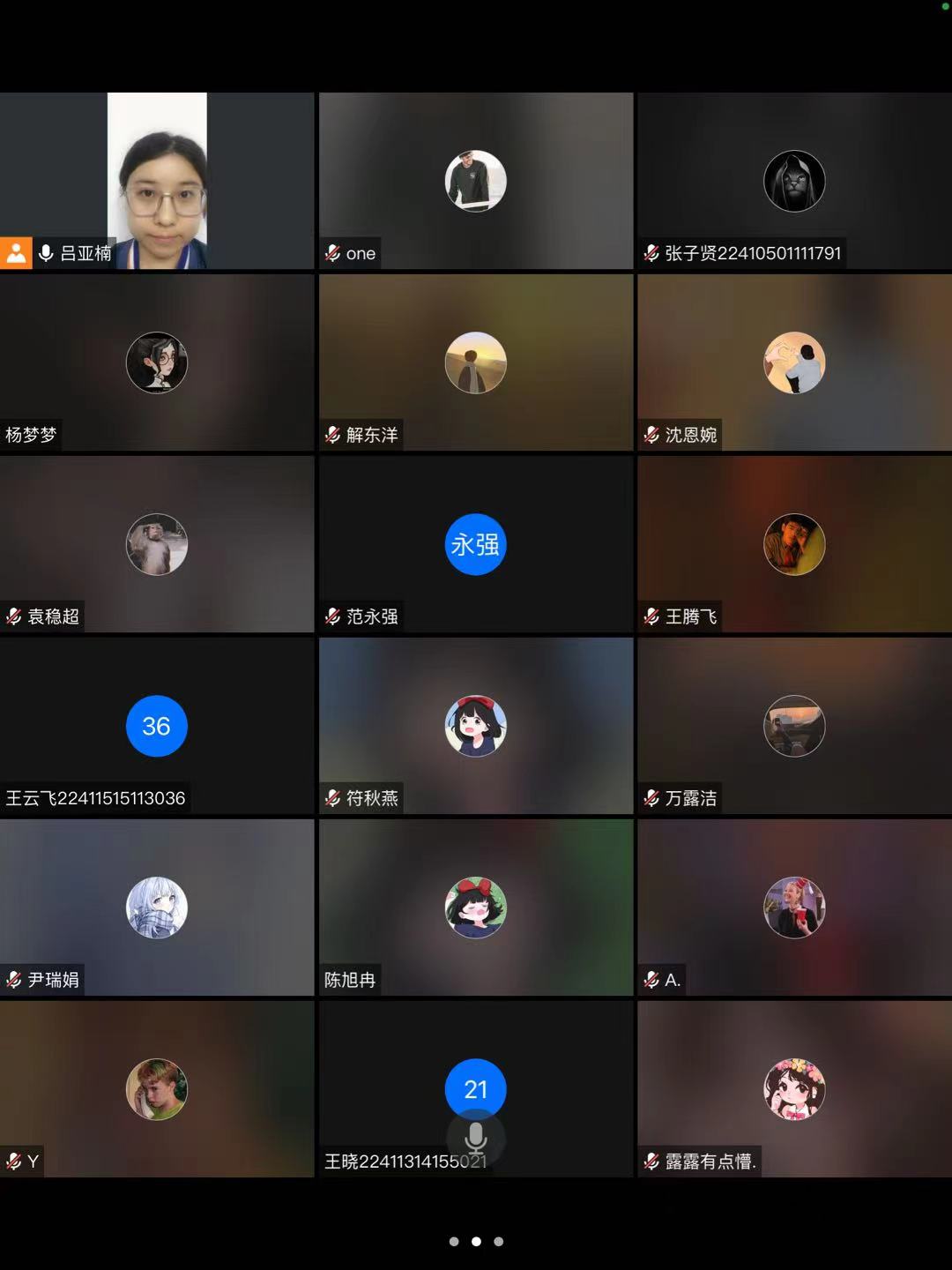Open 王腾飞's participant tile
The width and height of the screenshot is (952, 1270).
point(794,544)
